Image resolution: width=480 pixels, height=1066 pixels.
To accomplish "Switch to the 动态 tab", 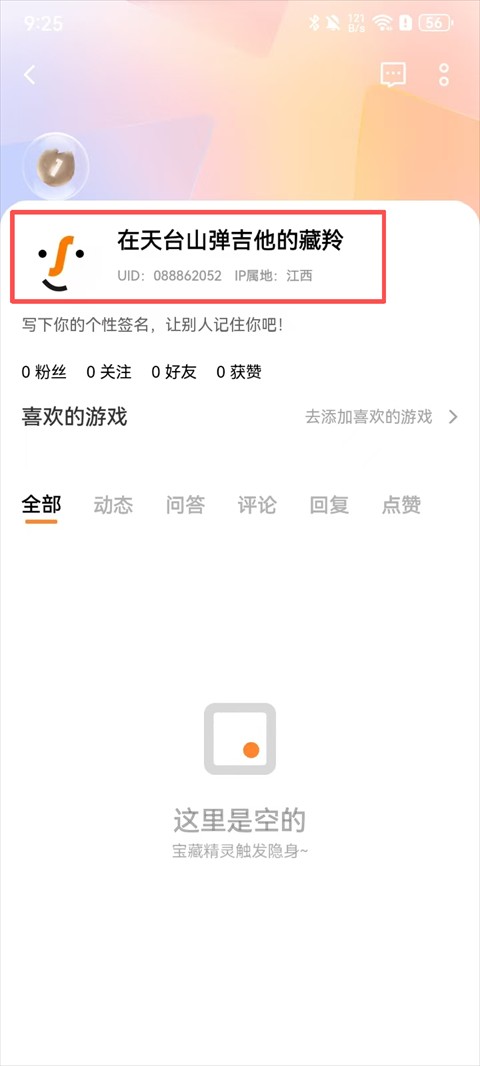I will tap(113, 504).
